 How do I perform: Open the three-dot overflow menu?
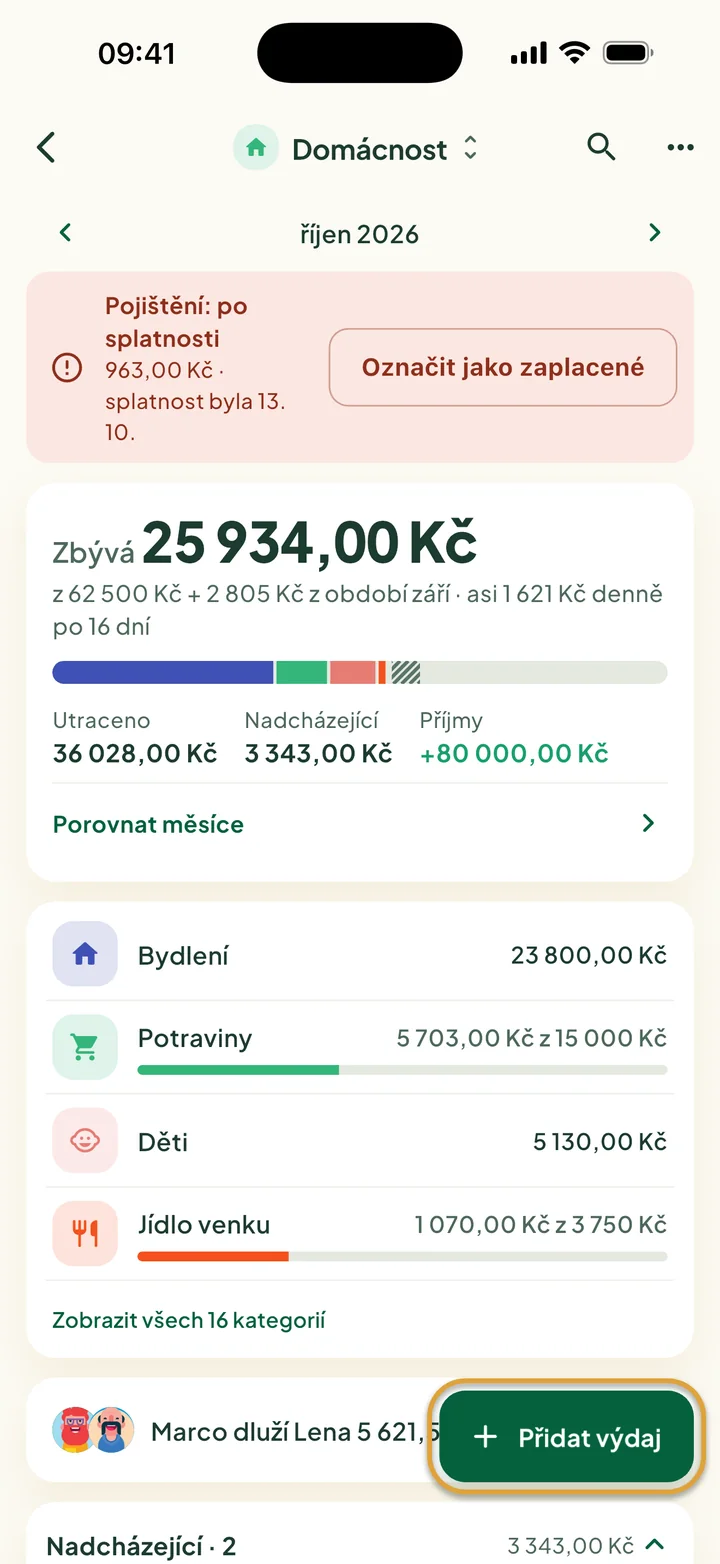pos(680,148)
